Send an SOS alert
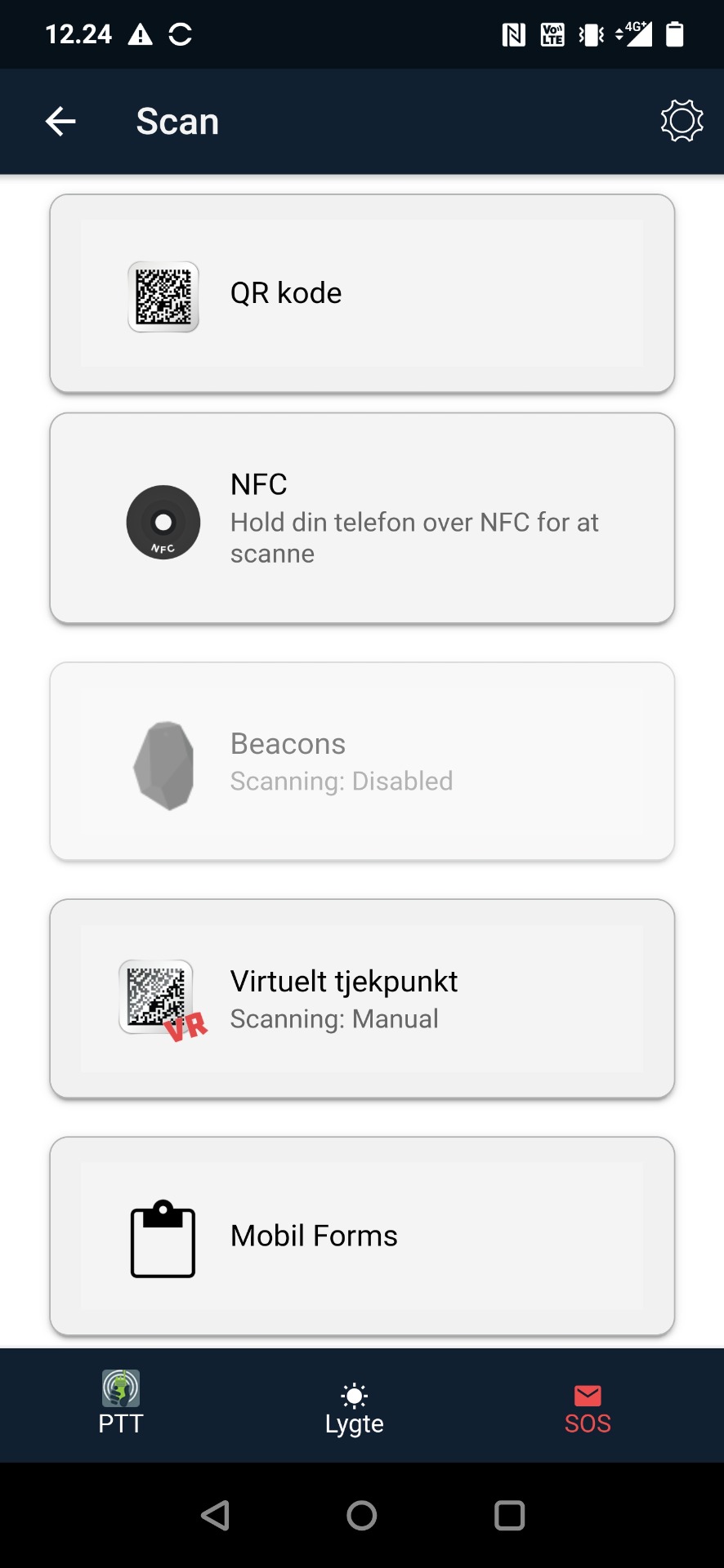Image resolution: width=724 pixels, height=1568 pixels. pos(588,1410)
